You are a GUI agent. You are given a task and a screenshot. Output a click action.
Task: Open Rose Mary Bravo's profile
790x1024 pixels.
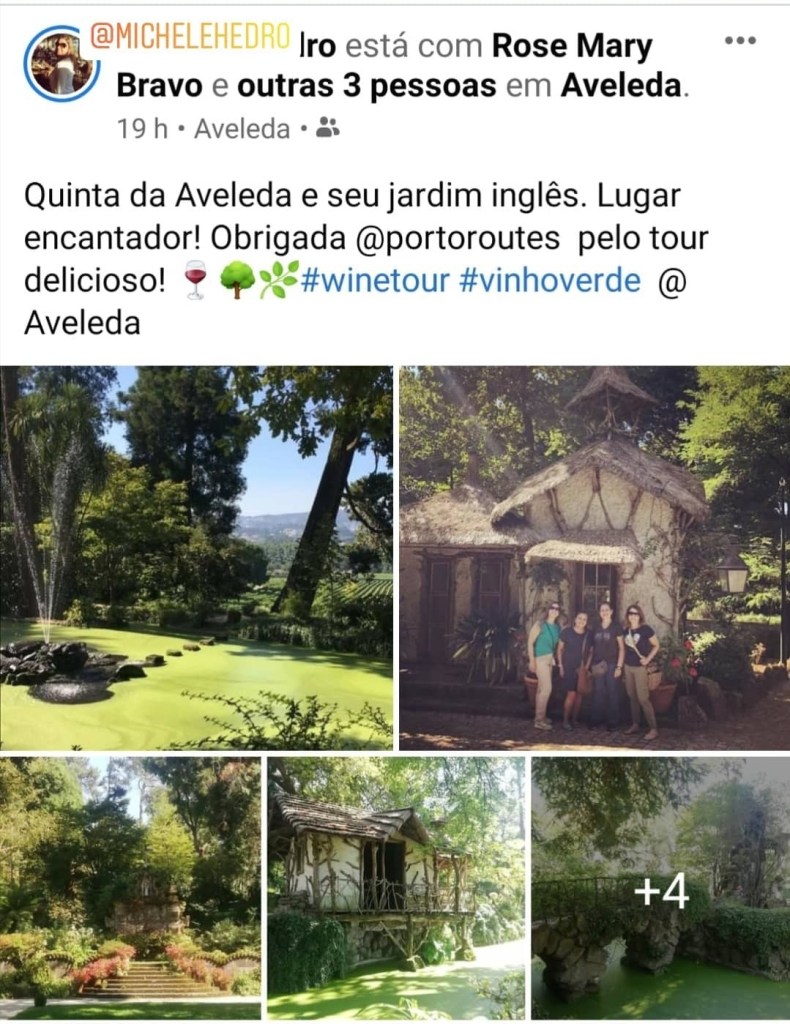point(572,47)
